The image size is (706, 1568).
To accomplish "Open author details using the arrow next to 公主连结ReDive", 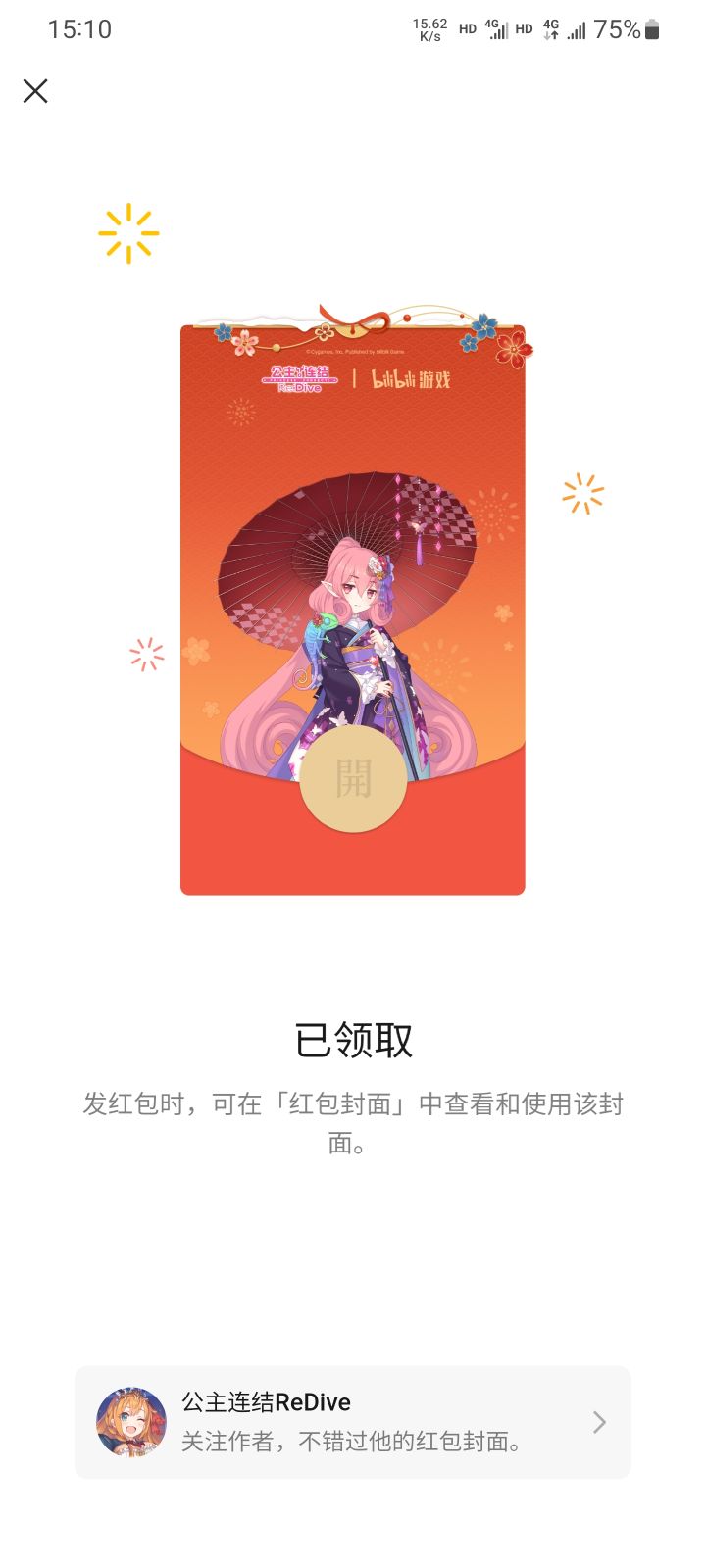I will point(598,1421).
